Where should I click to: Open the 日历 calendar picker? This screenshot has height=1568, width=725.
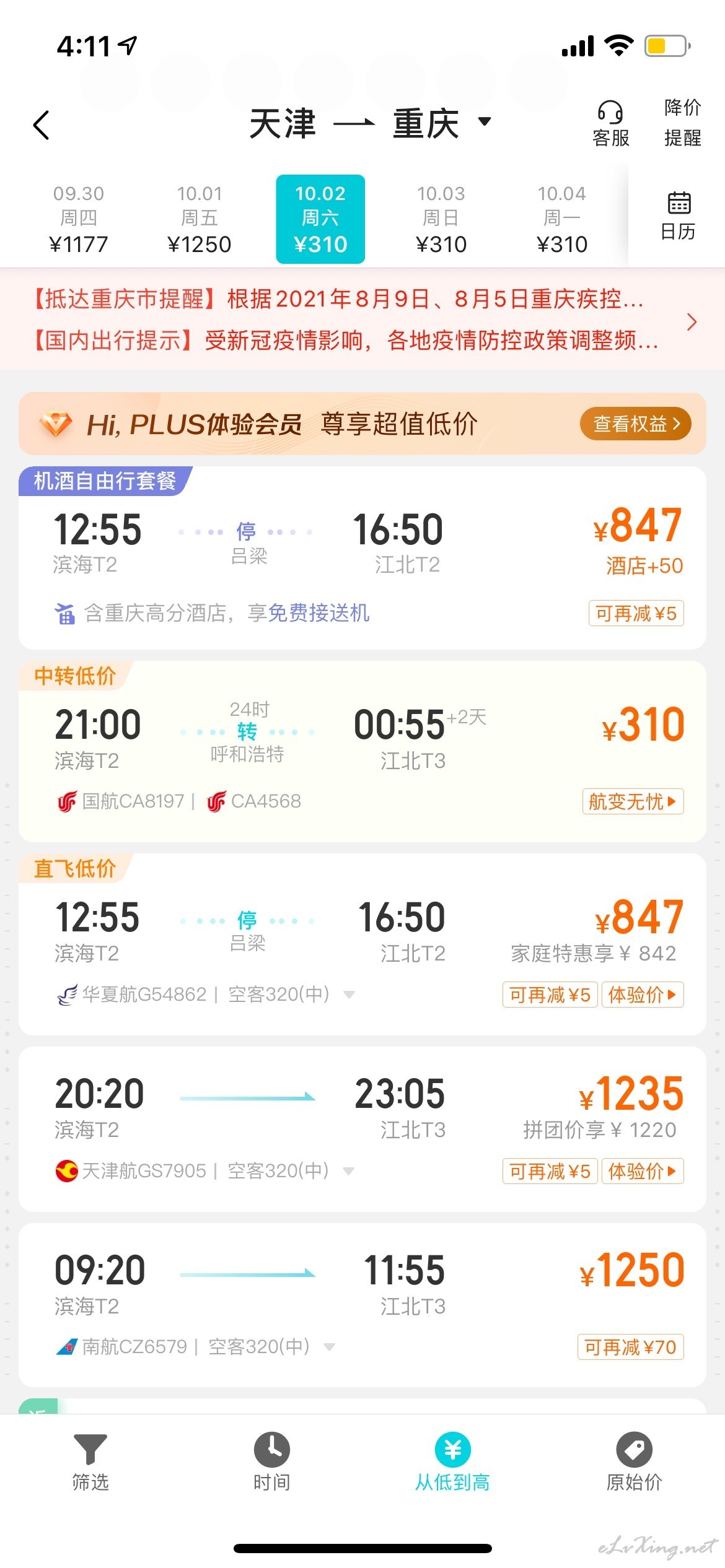coord(678,216)
